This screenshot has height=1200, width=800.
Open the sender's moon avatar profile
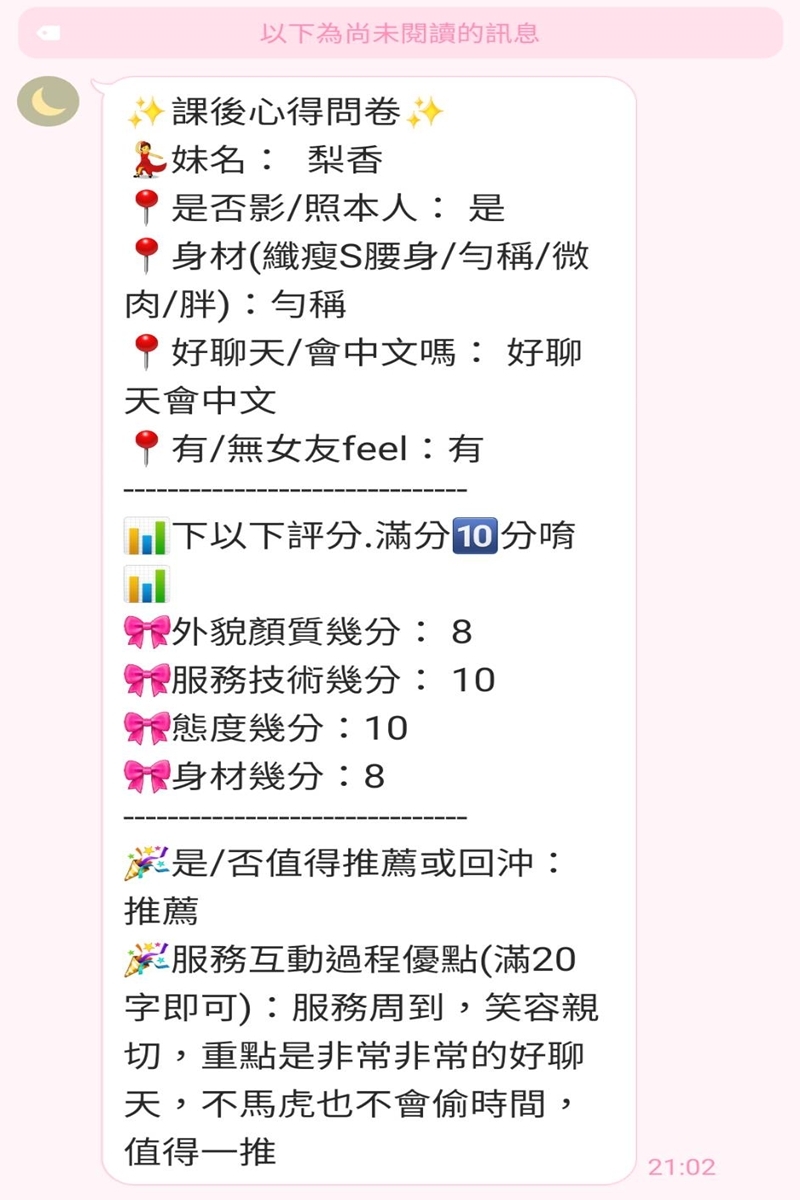[x=48, y=101]
